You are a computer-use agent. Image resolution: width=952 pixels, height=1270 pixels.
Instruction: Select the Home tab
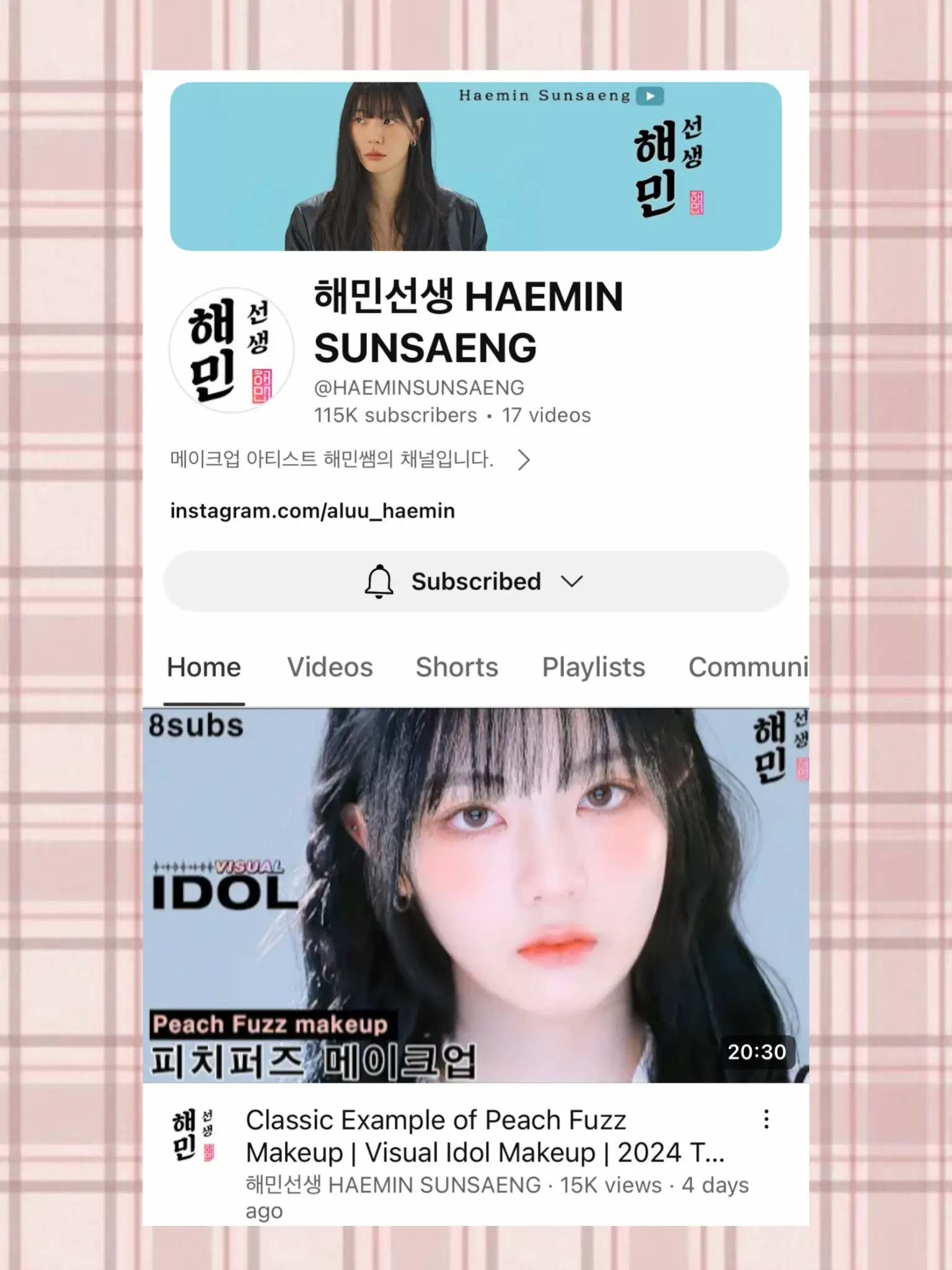coord(204,667)
